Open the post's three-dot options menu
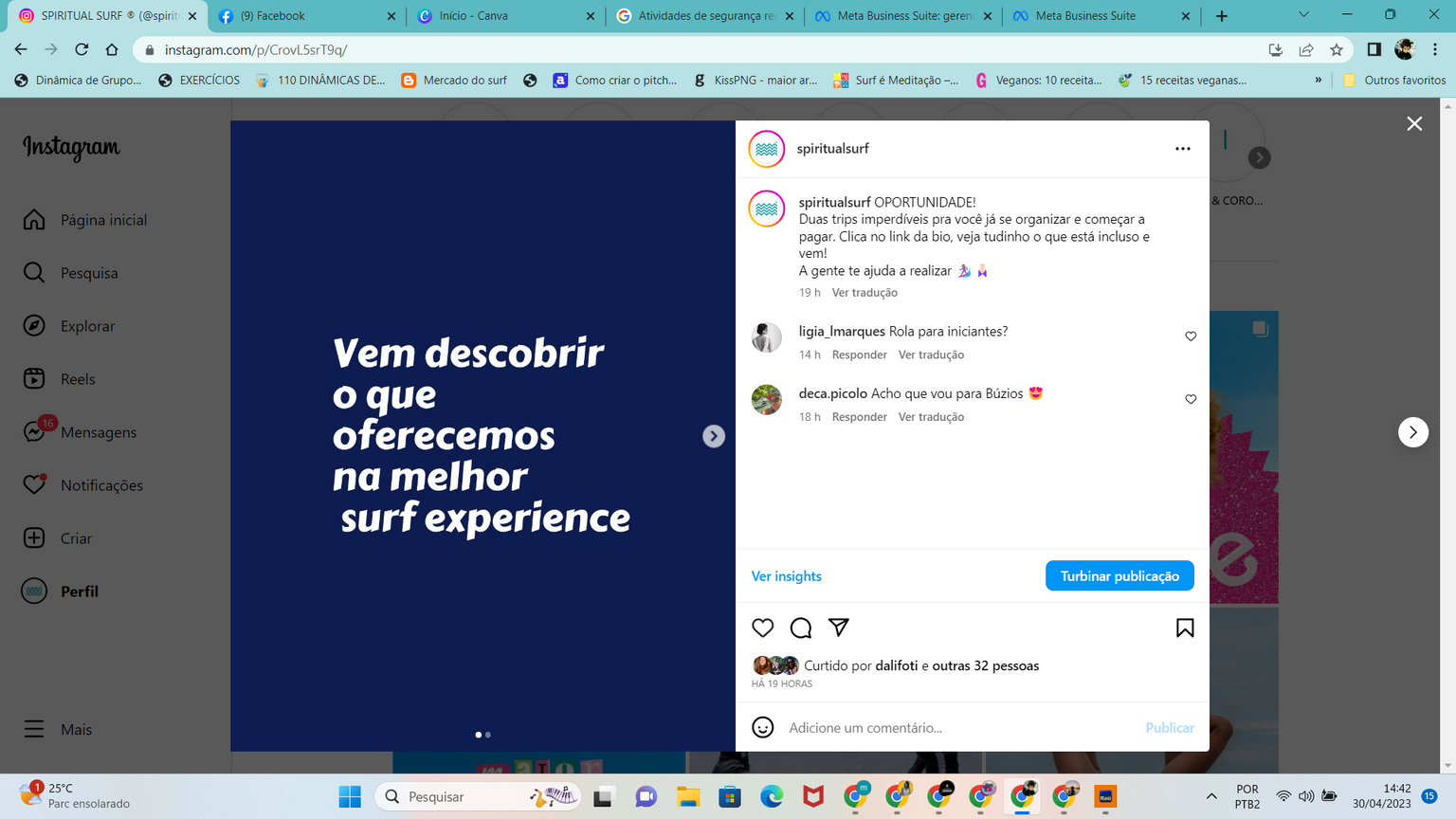This screenshot has width=1456, height=819. [x=1182, y=149]
